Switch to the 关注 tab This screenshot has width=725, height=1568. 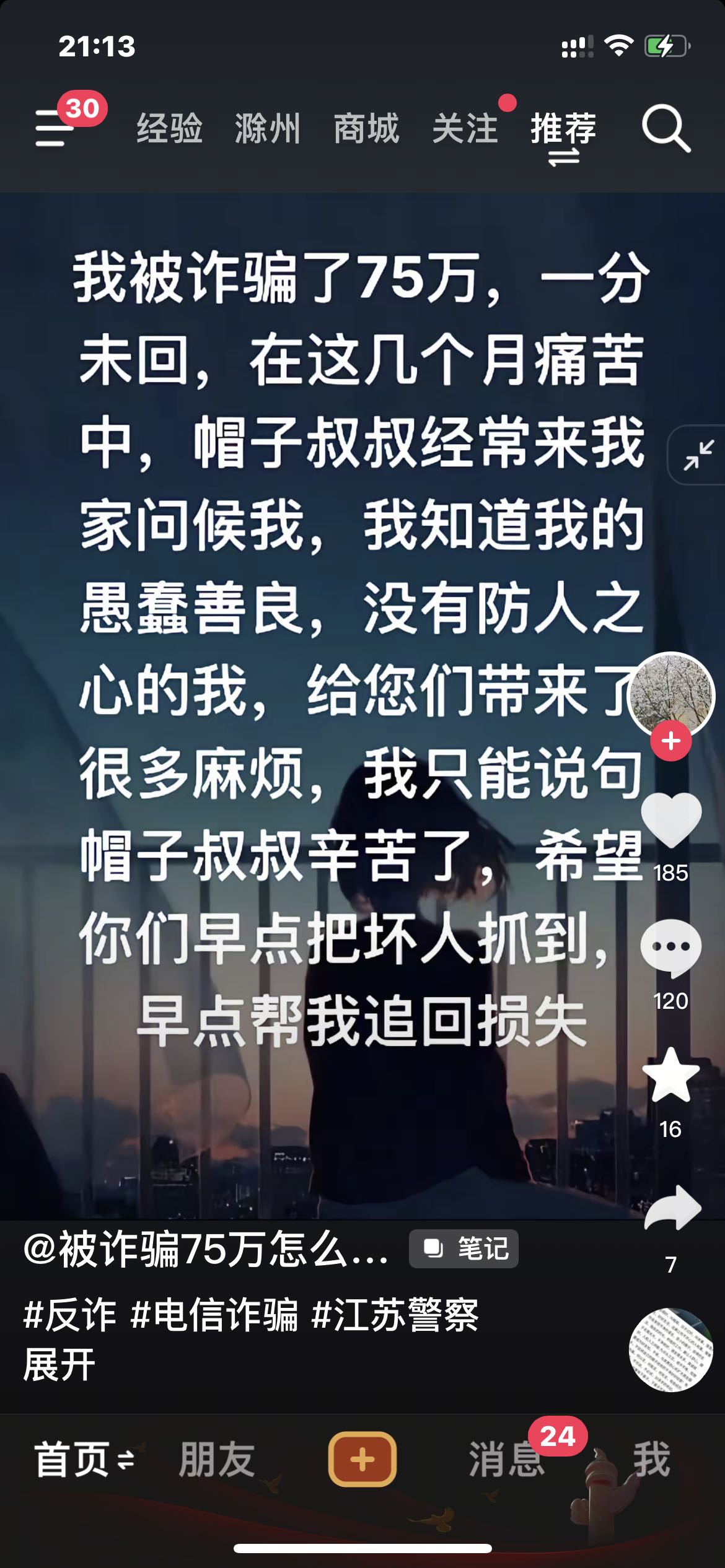pyautogui.click(x=465, y=128)
